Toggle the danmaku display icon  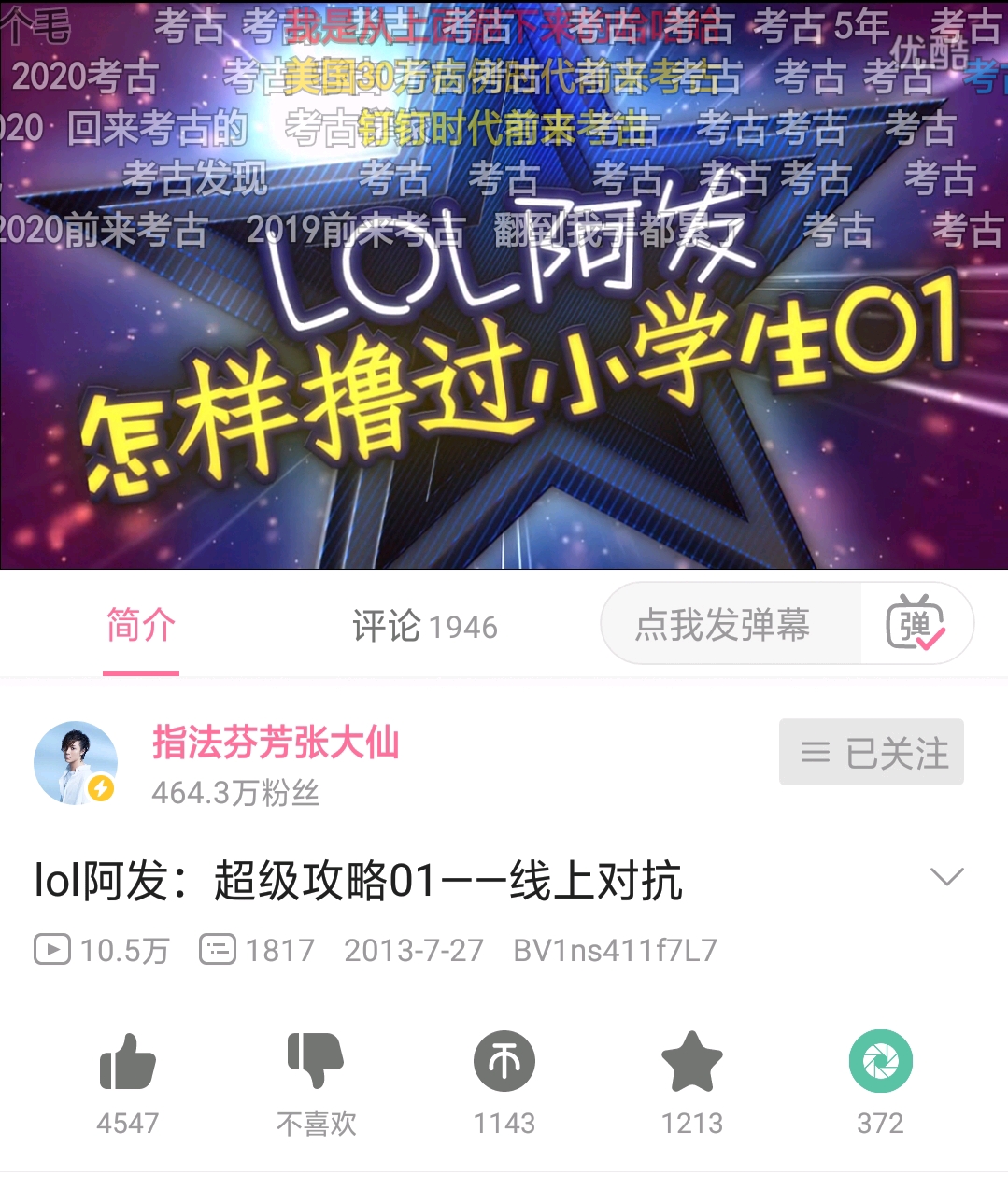916,624
